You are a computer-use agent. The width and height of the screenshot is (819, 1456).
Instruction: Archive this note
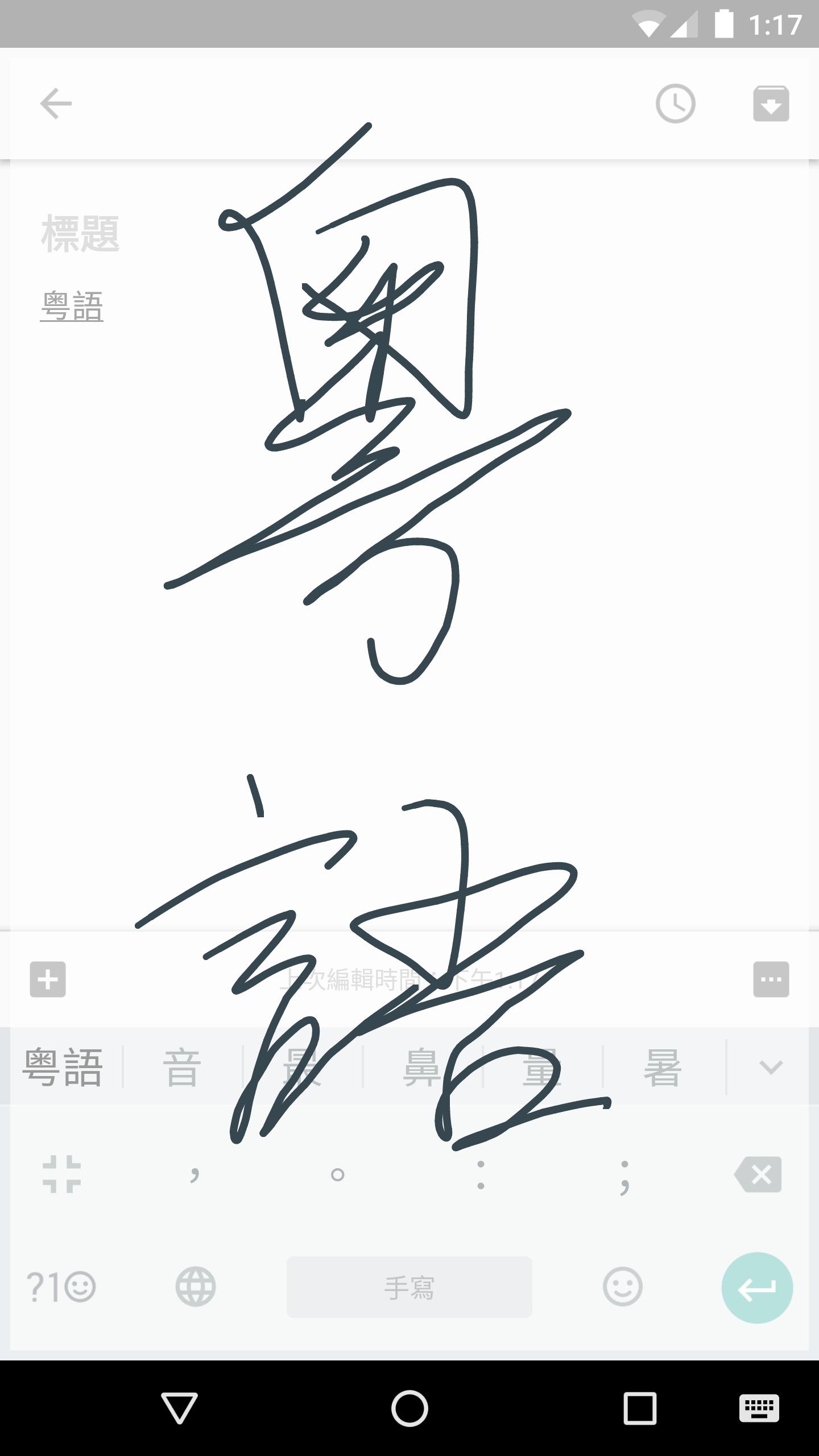click(x=771, y=104)
